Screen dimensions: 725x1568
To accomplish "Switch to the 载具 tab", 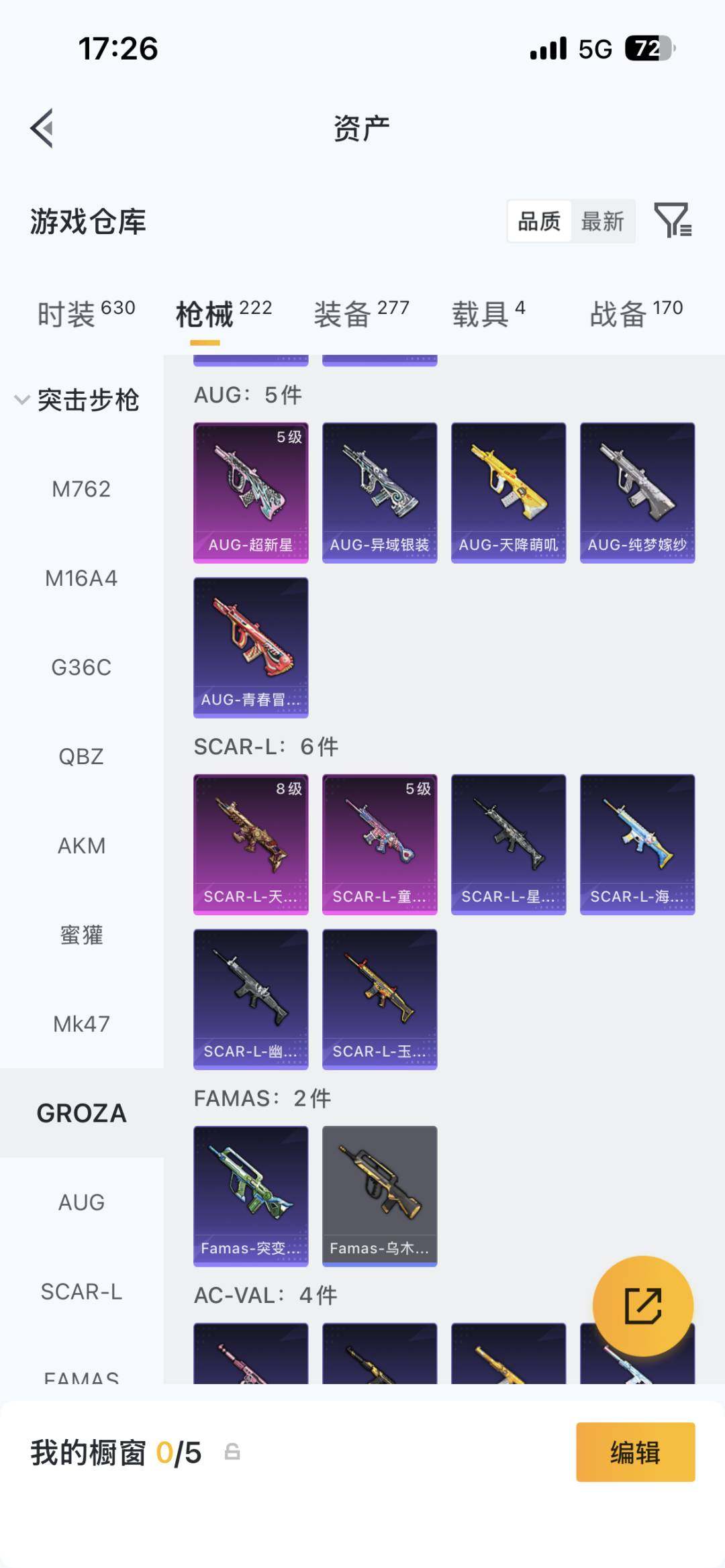I will (x=488, y=313).
